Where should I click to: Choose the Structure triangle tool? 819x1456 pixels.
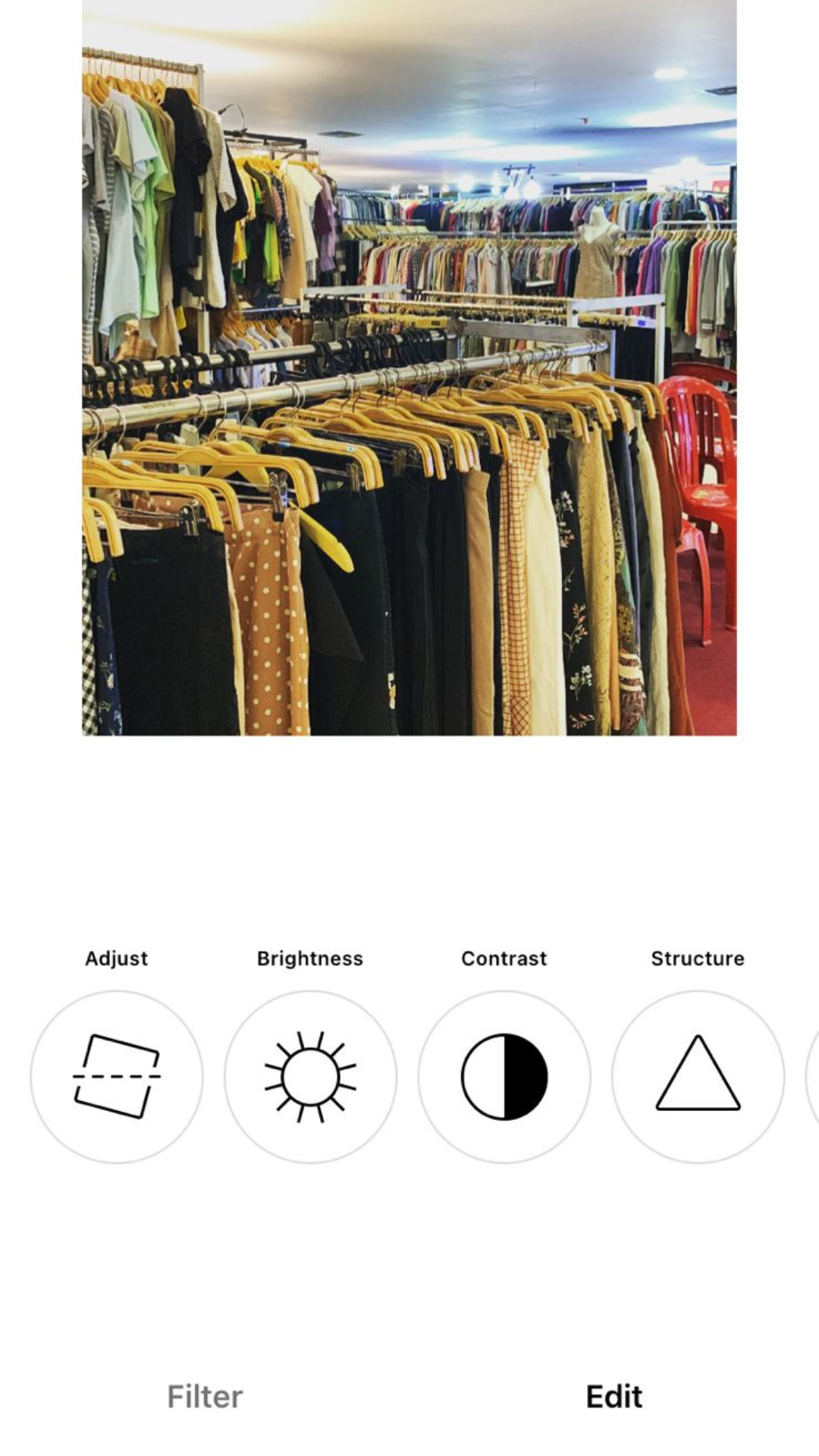698,1076
